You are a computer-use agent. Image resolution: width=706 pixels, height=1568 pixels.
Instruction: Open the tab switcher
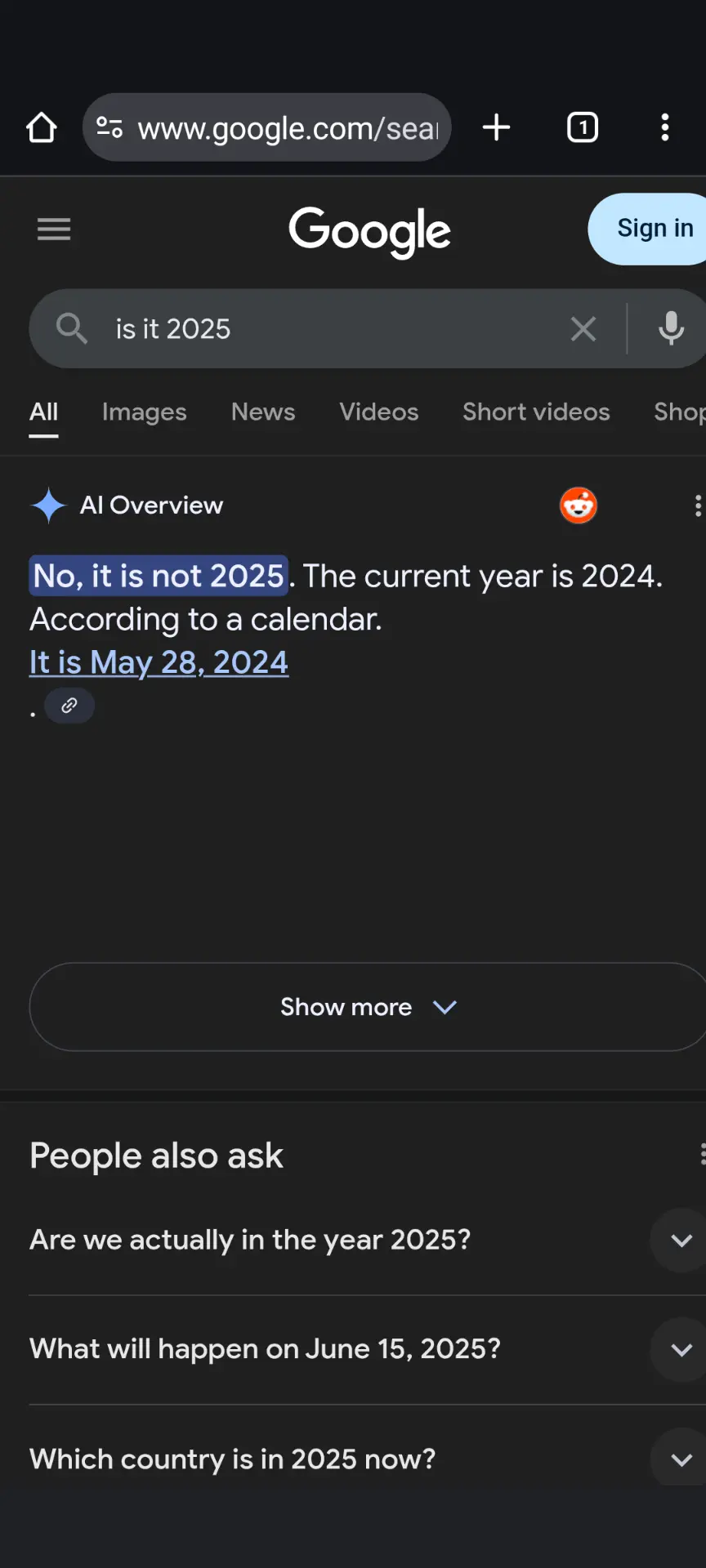(x=583, y=127)
